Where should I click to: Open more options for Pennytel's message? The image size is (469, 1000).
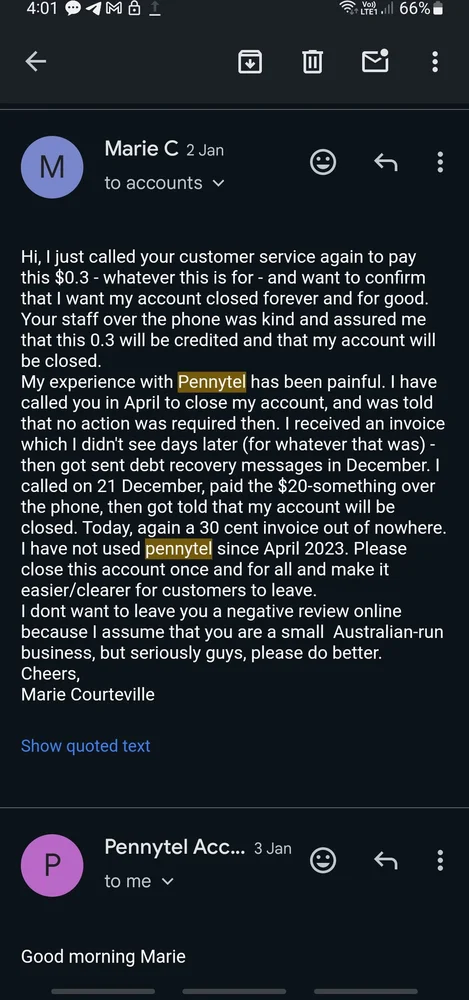(440, 860)
